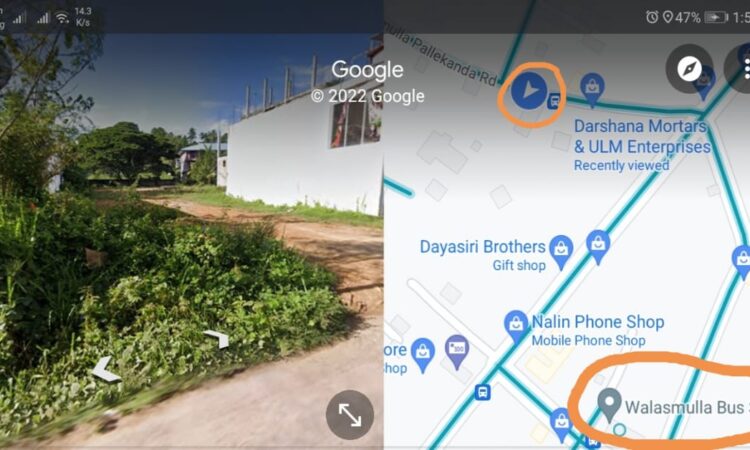
Task: Open Dayasiri Brothers gift shop pin
Action: [561, 250]
